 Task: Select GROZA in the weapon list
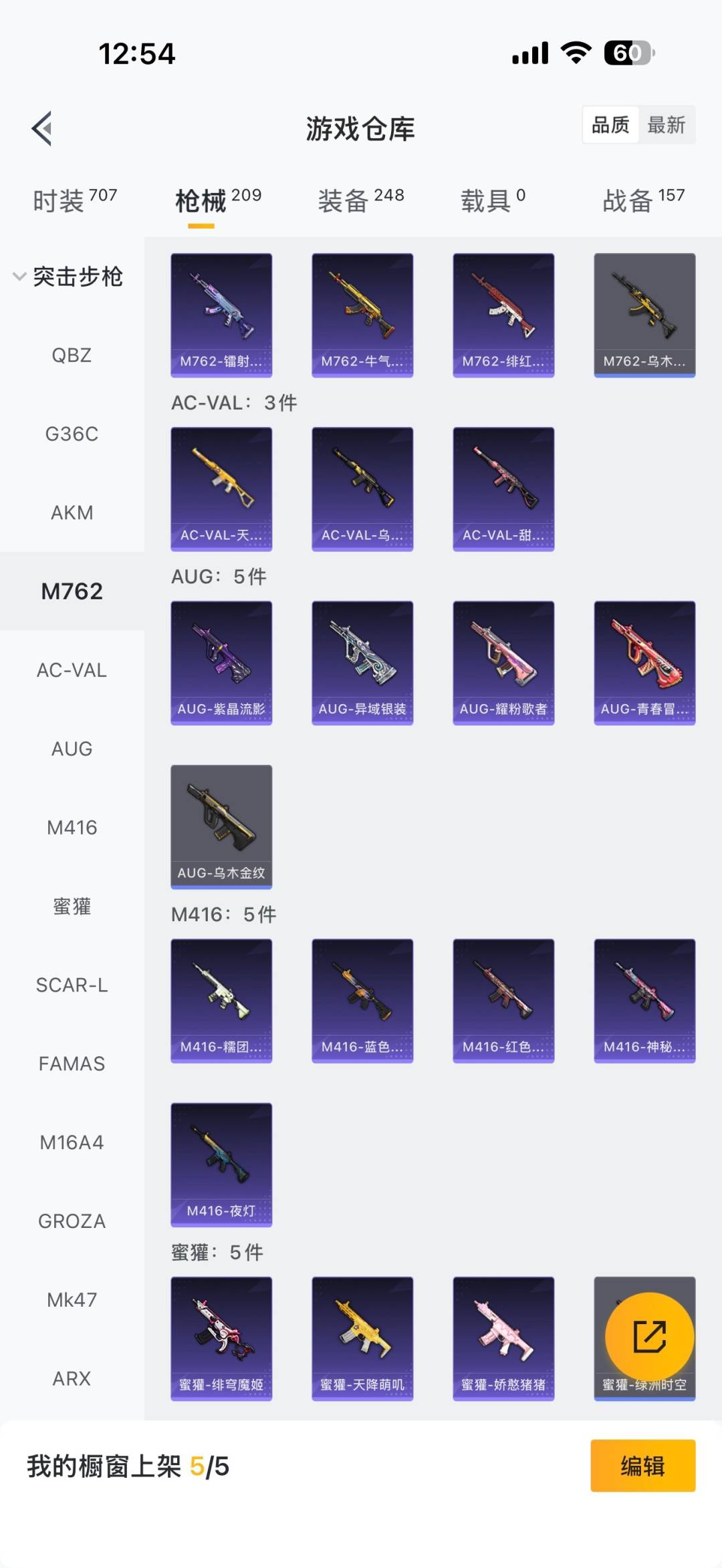pyautogui.click(x=72, y=1221)
